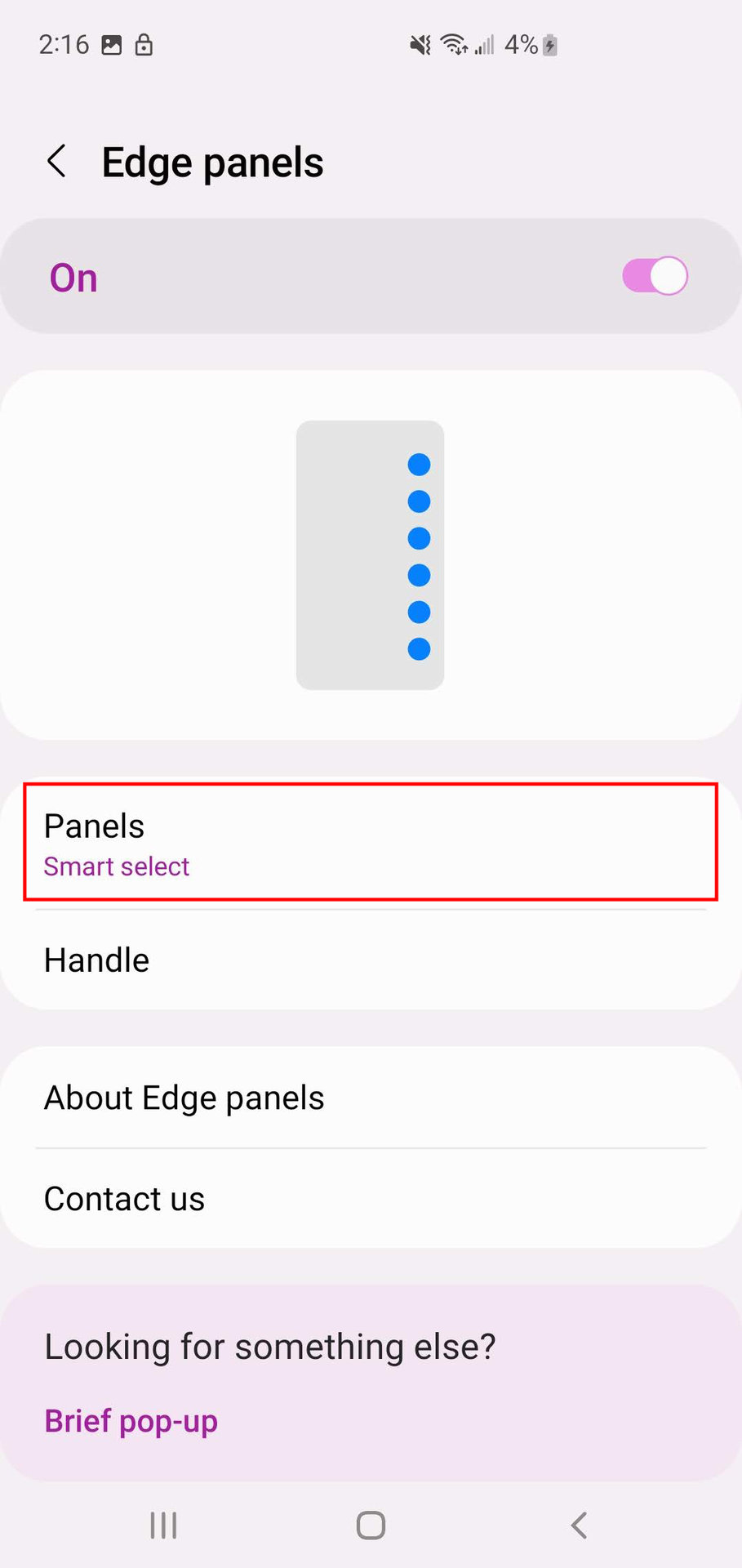Select Contact us

click(370, 1199)
